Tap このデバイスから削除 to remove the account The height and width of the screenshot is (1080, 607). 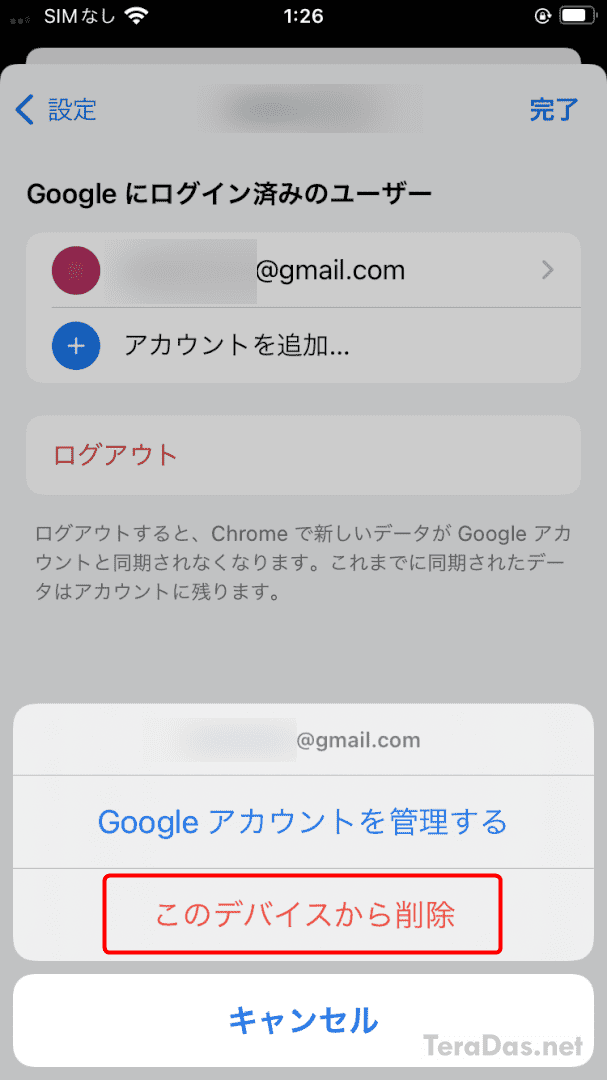[303, 914]
